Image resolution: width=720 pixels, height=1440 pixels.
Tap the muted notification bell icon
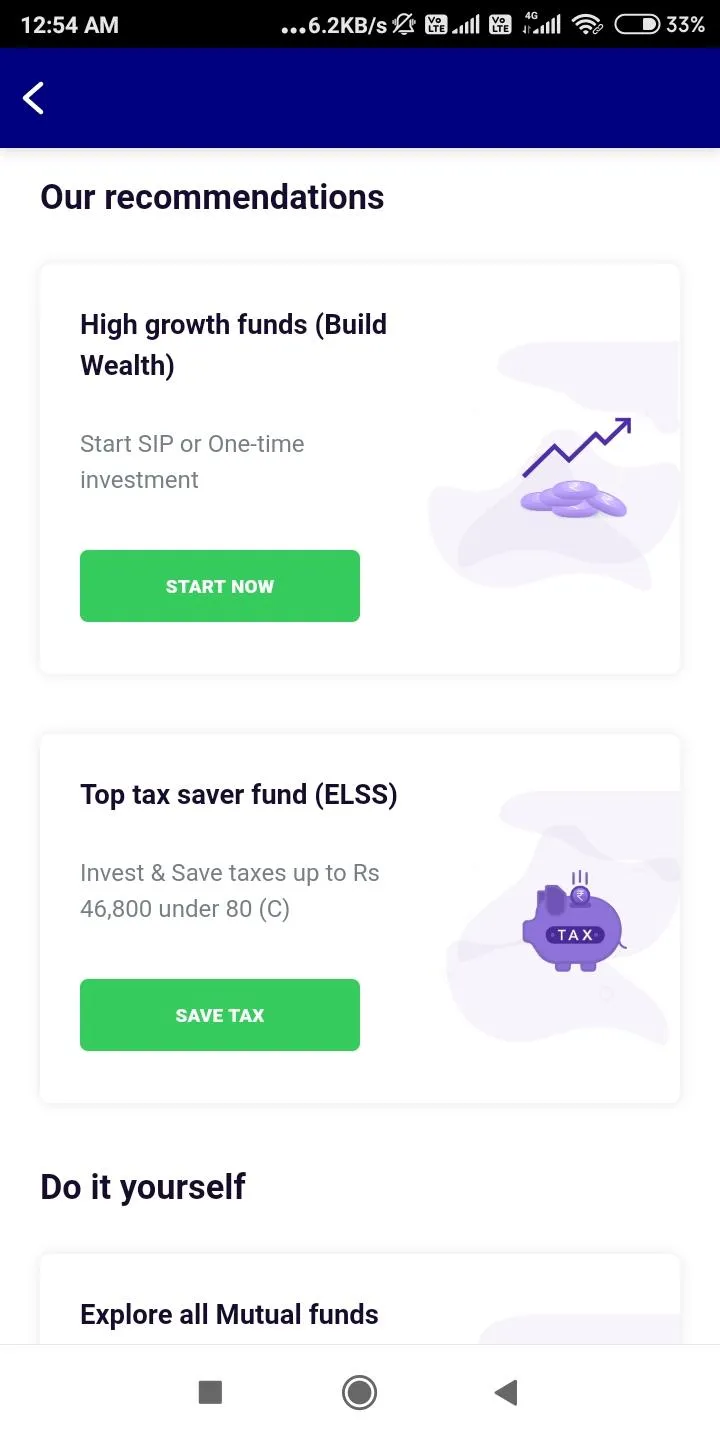click(403, 24)
